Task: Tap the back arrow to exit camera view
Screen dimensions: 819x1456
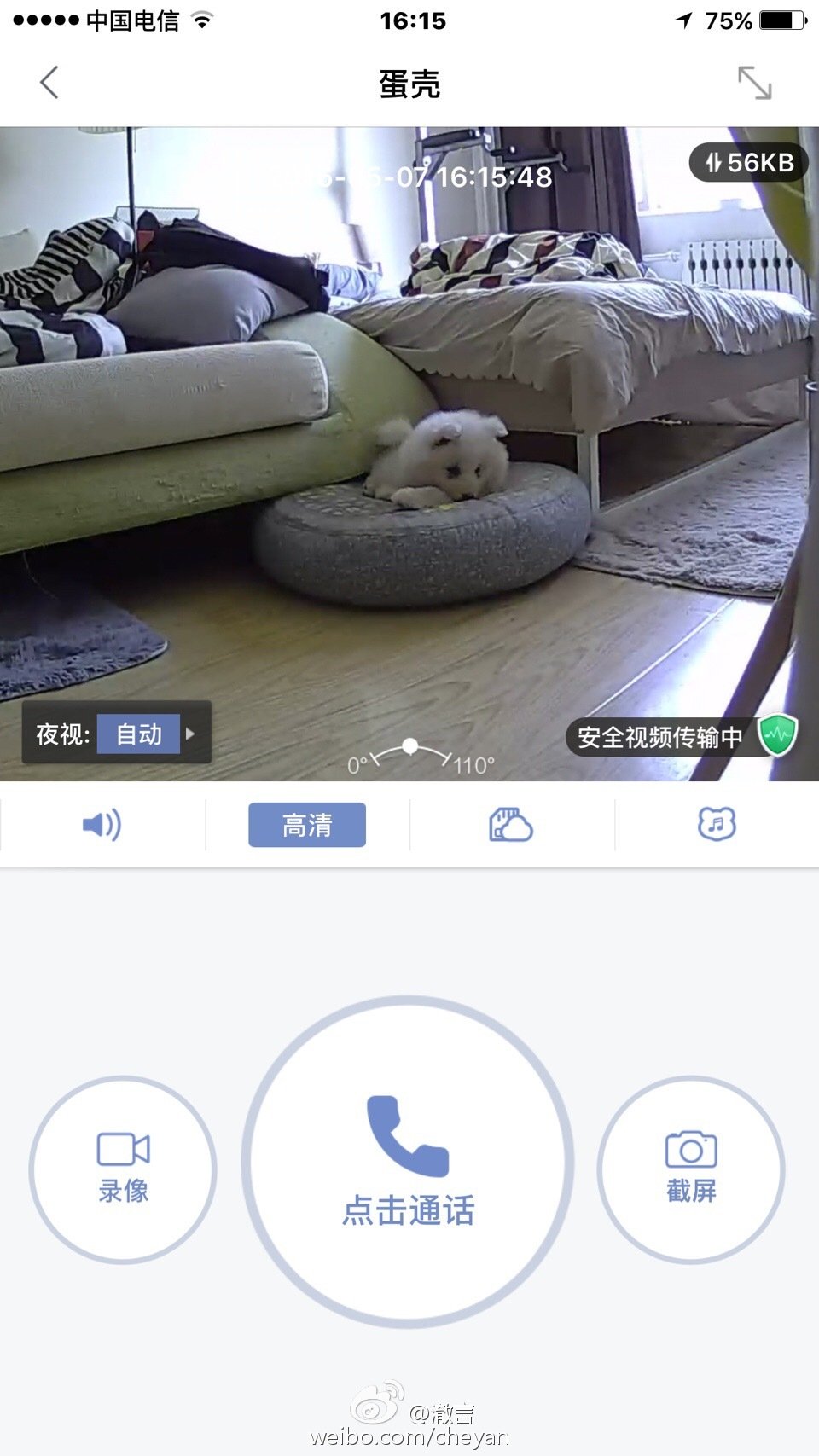Action: tap(49, 83)
